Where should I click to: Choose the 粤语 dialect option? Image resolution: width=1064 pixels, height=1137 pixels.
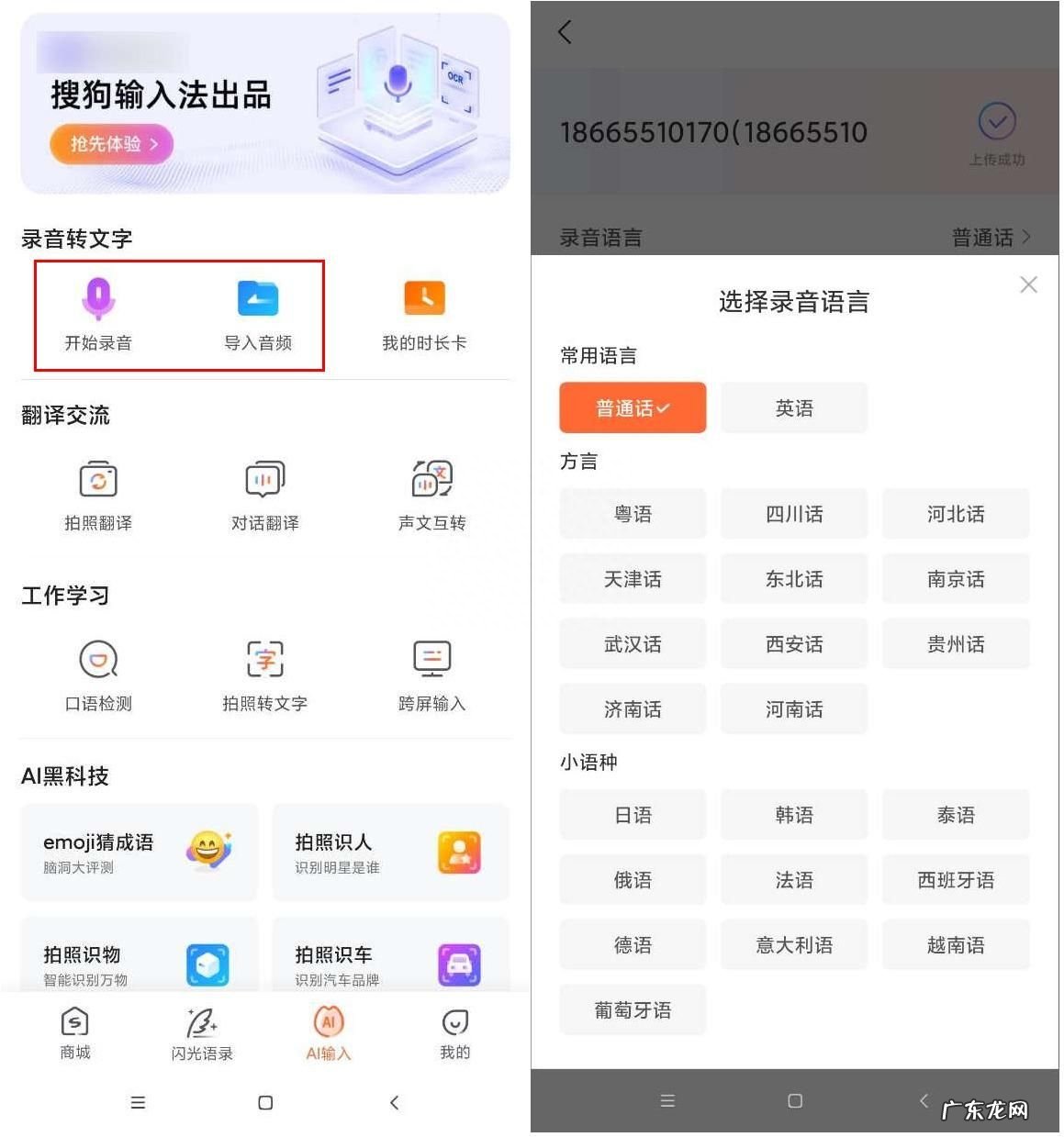(x=633, y=514)
